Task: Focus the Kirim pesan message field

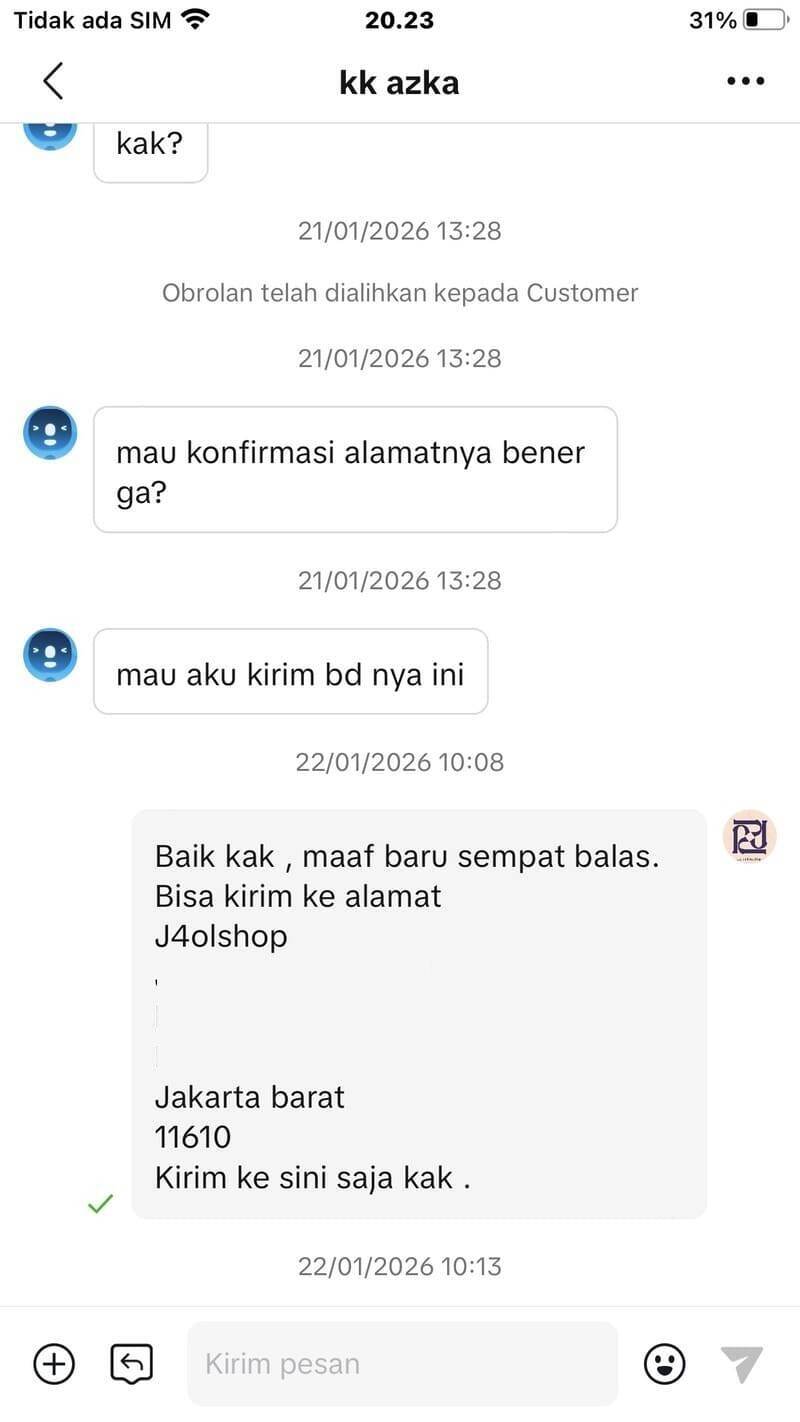Action: pyautogui.click(x=402, y=1363)
